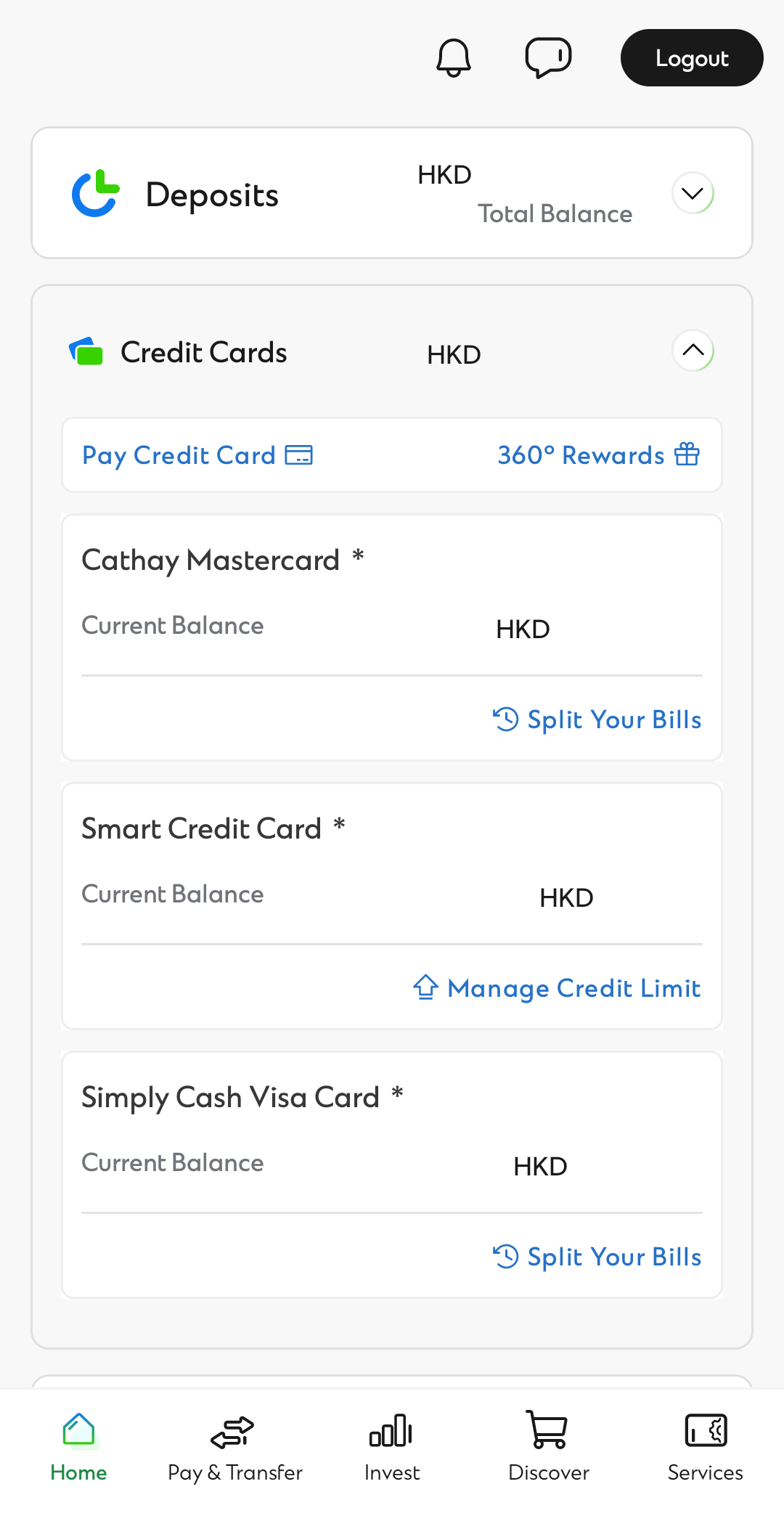Switch to the Services tab
Image resolution: width=784 pixels, height=1529 pixels.
click(705, 1448)
